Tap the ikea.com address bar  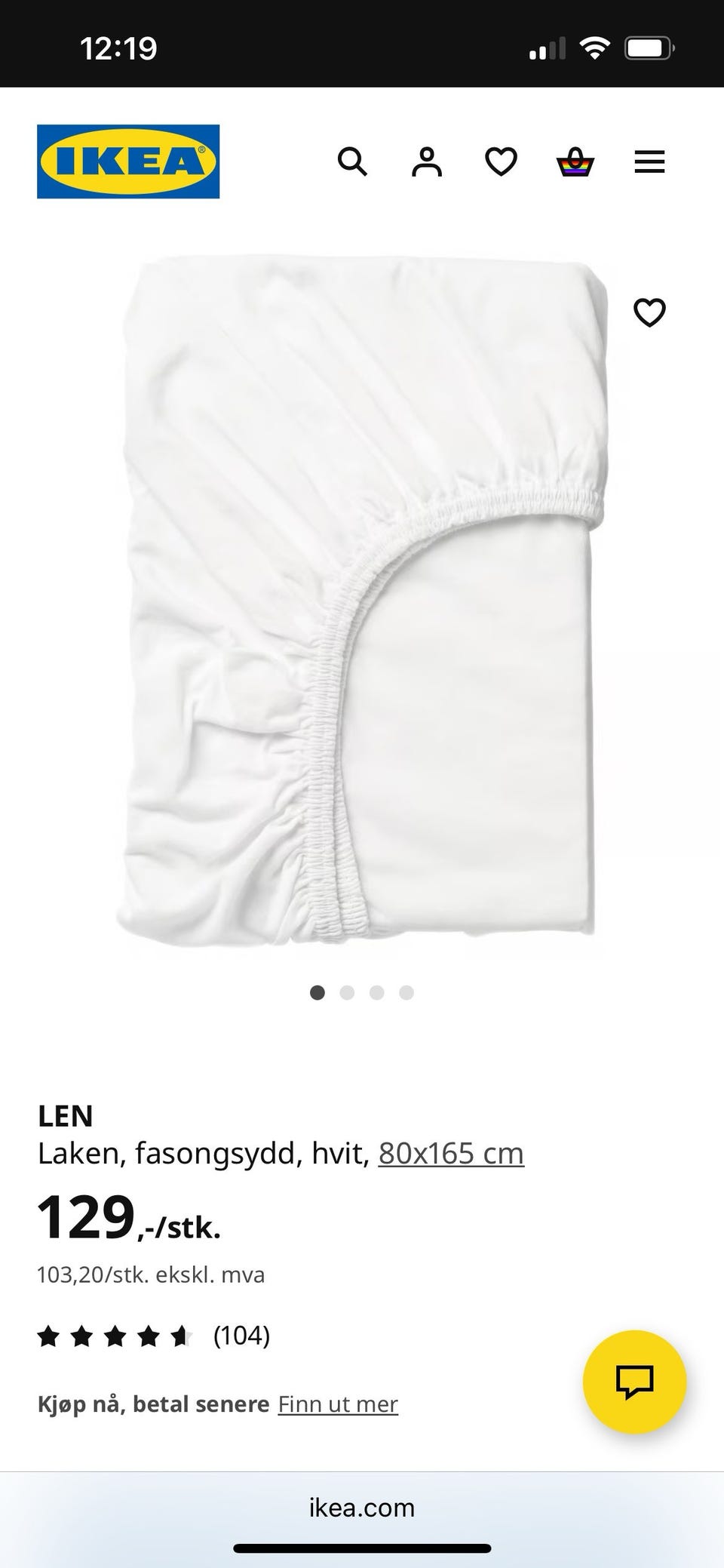click(362, 1508)
